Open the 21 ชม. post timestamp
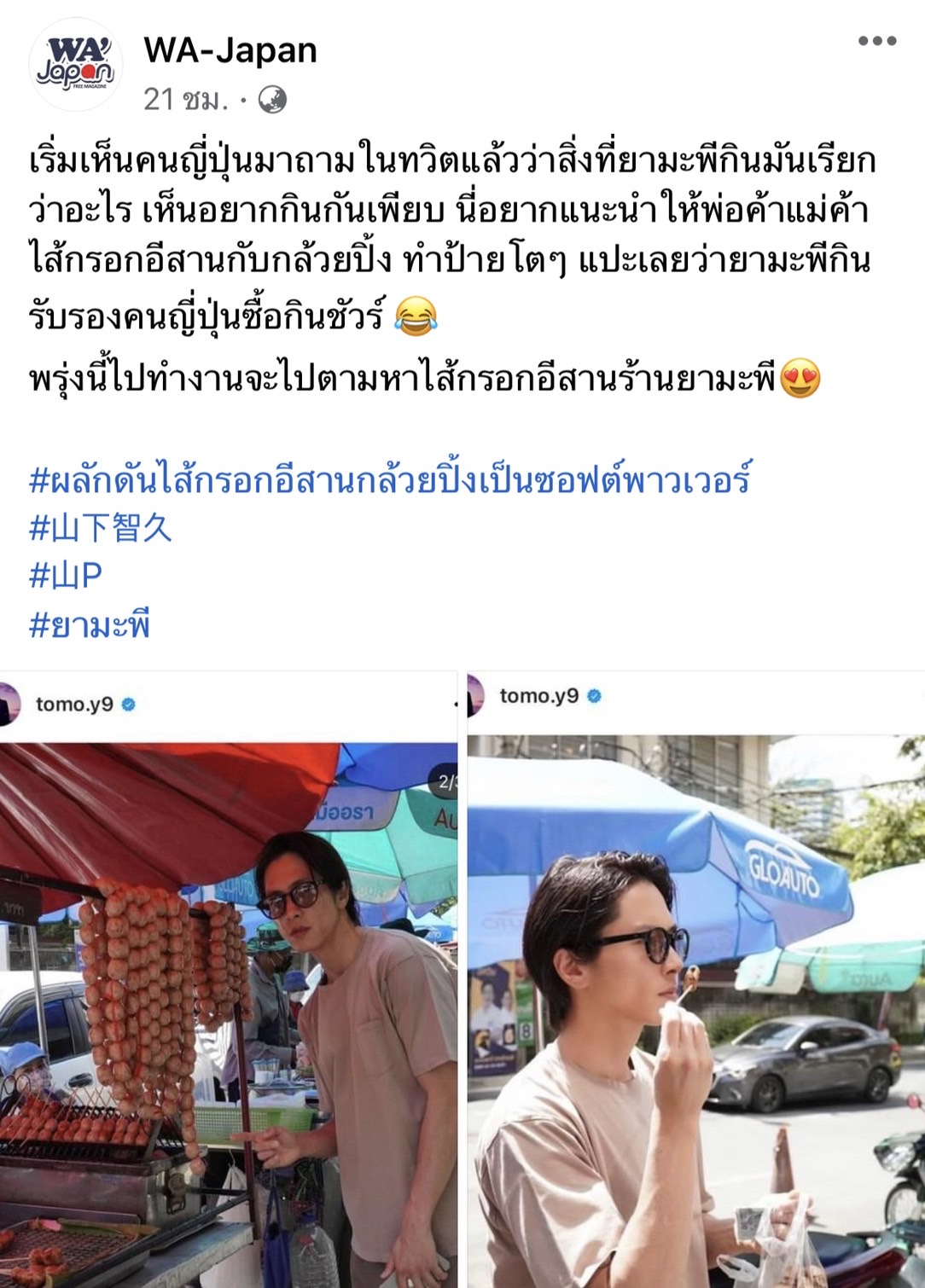The height and width of the screenshot is (1288, 925). click(185, 100)
